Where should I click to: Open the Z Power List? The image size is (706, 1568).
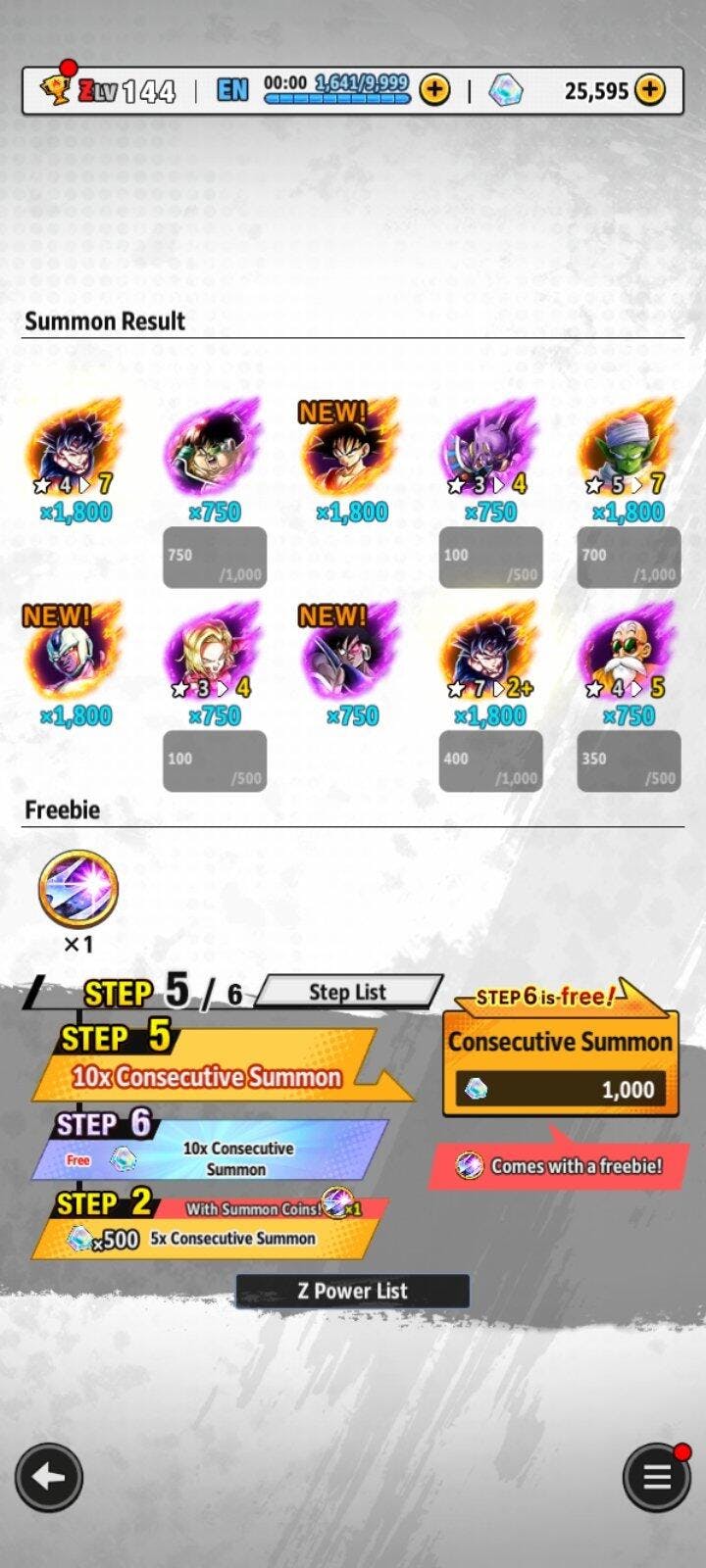tap(352, 1291)
